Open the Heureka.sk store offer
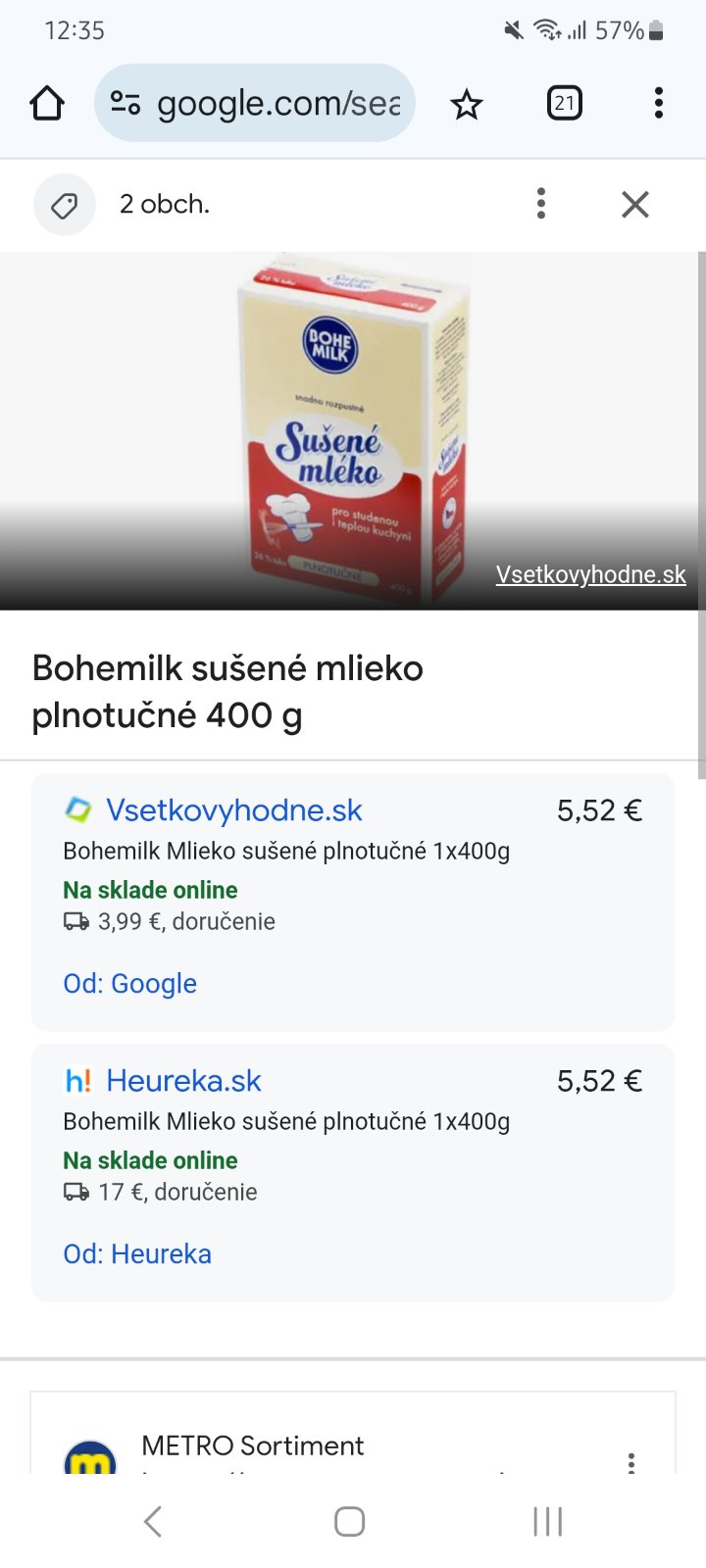 (183, 1081)
